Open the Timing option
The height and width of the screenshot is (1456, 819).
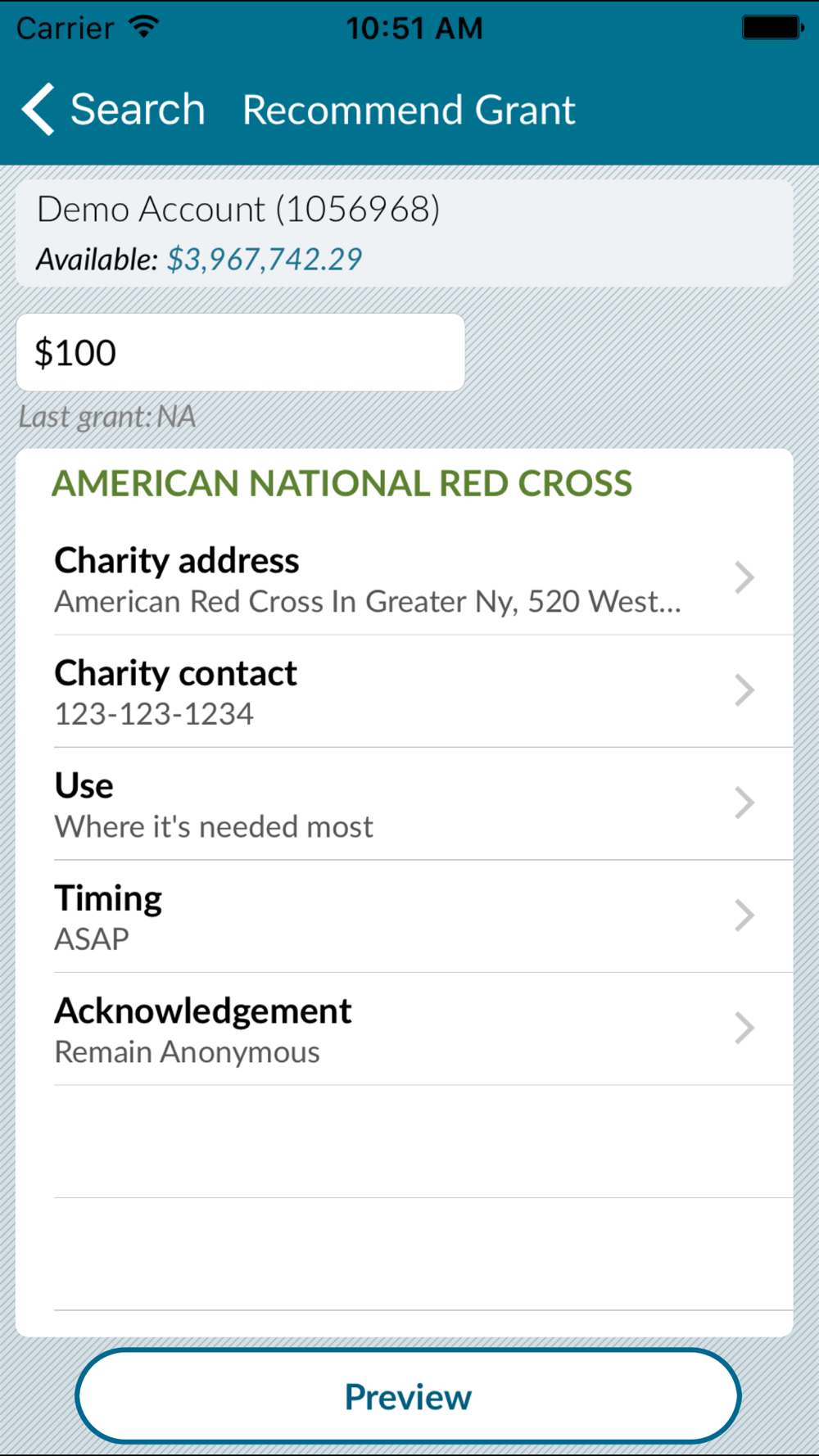coord(405,916)
